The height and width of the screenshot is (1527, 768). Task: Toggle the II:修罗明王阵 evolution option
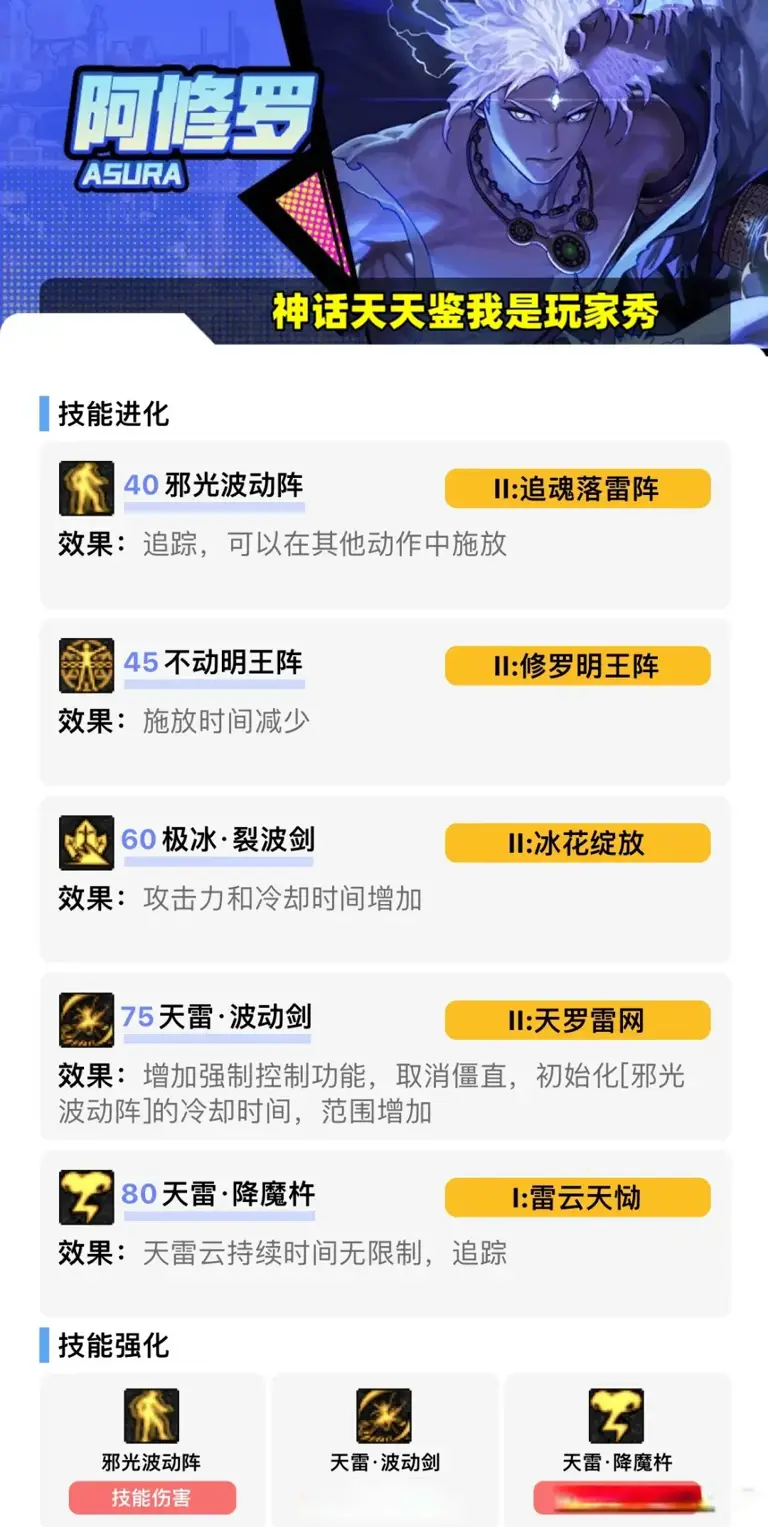click(x=577, y=665)
